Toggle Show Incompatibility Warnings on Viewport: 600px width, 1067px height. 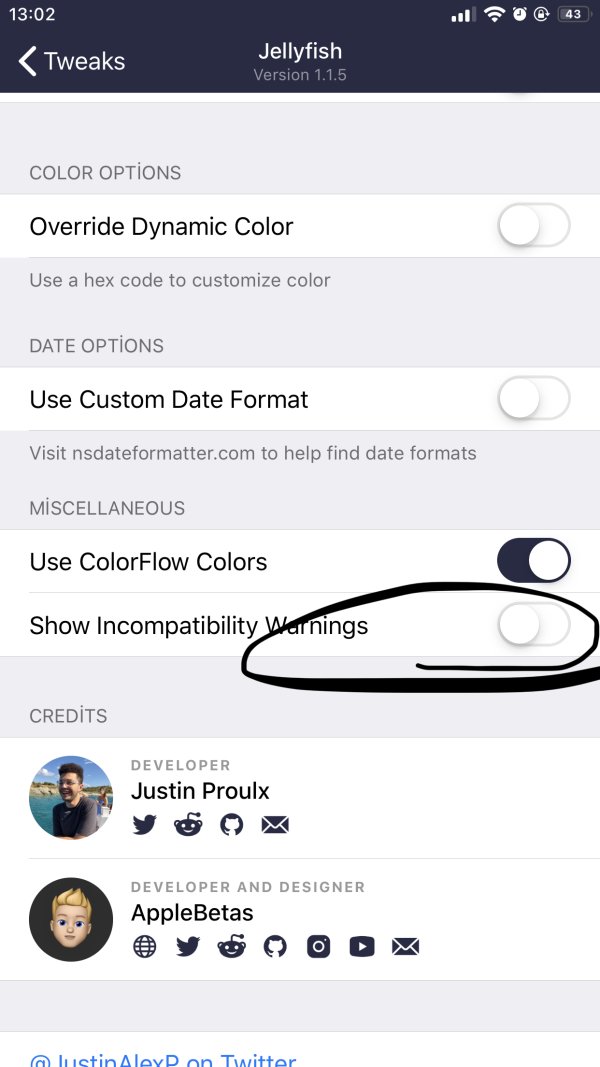(x=533, y=626)
